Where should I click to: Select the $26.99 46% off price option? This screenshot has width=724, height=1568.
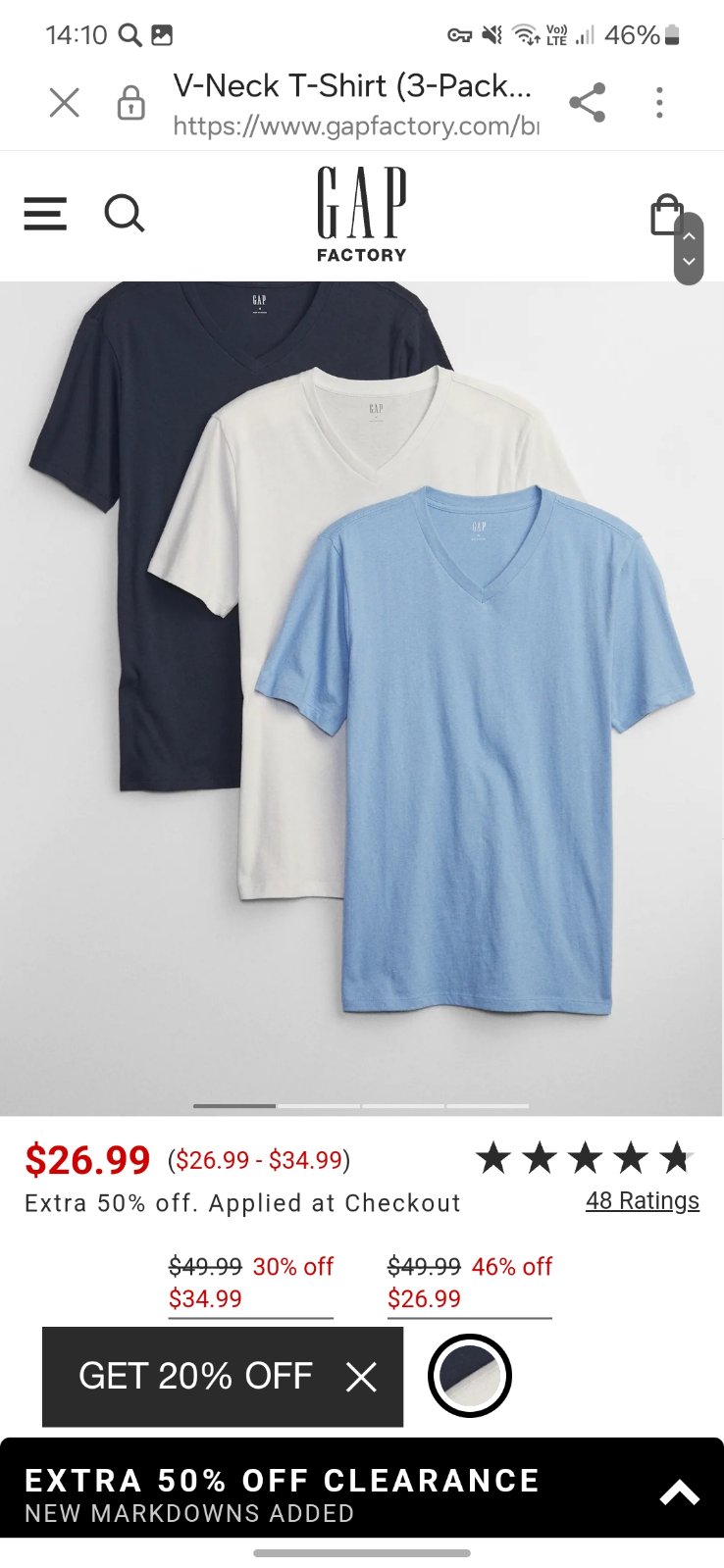pyautogui.click(x=469, y=1283)
